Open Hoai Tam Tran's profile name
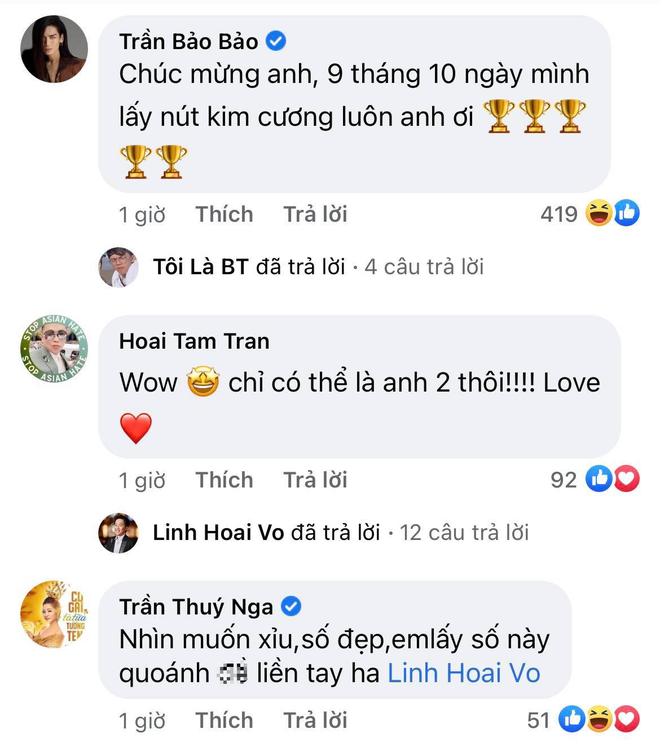The width and height of the screenshot is (660, 751). point(193,341)
